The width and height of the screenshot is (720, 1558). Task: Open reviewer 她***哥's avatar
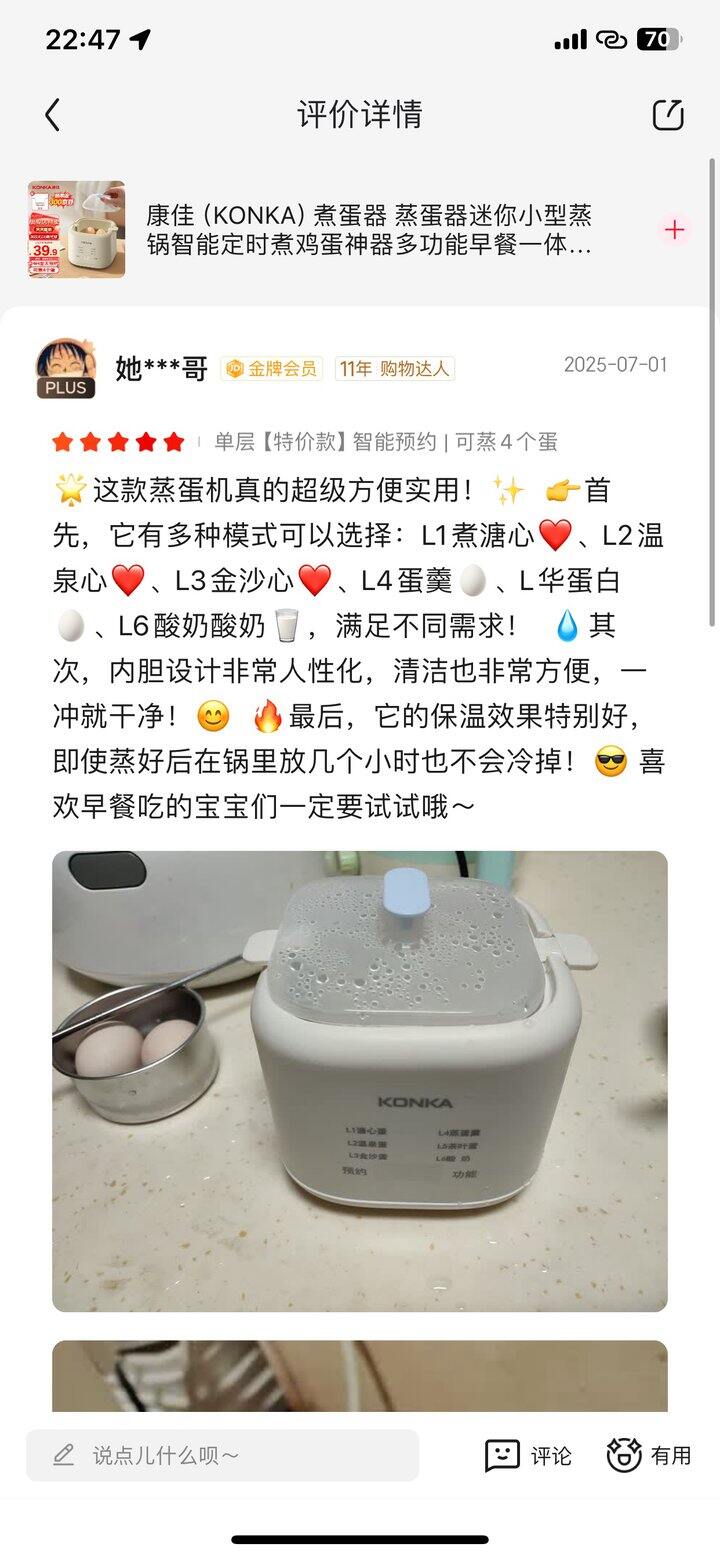point(66,368)
